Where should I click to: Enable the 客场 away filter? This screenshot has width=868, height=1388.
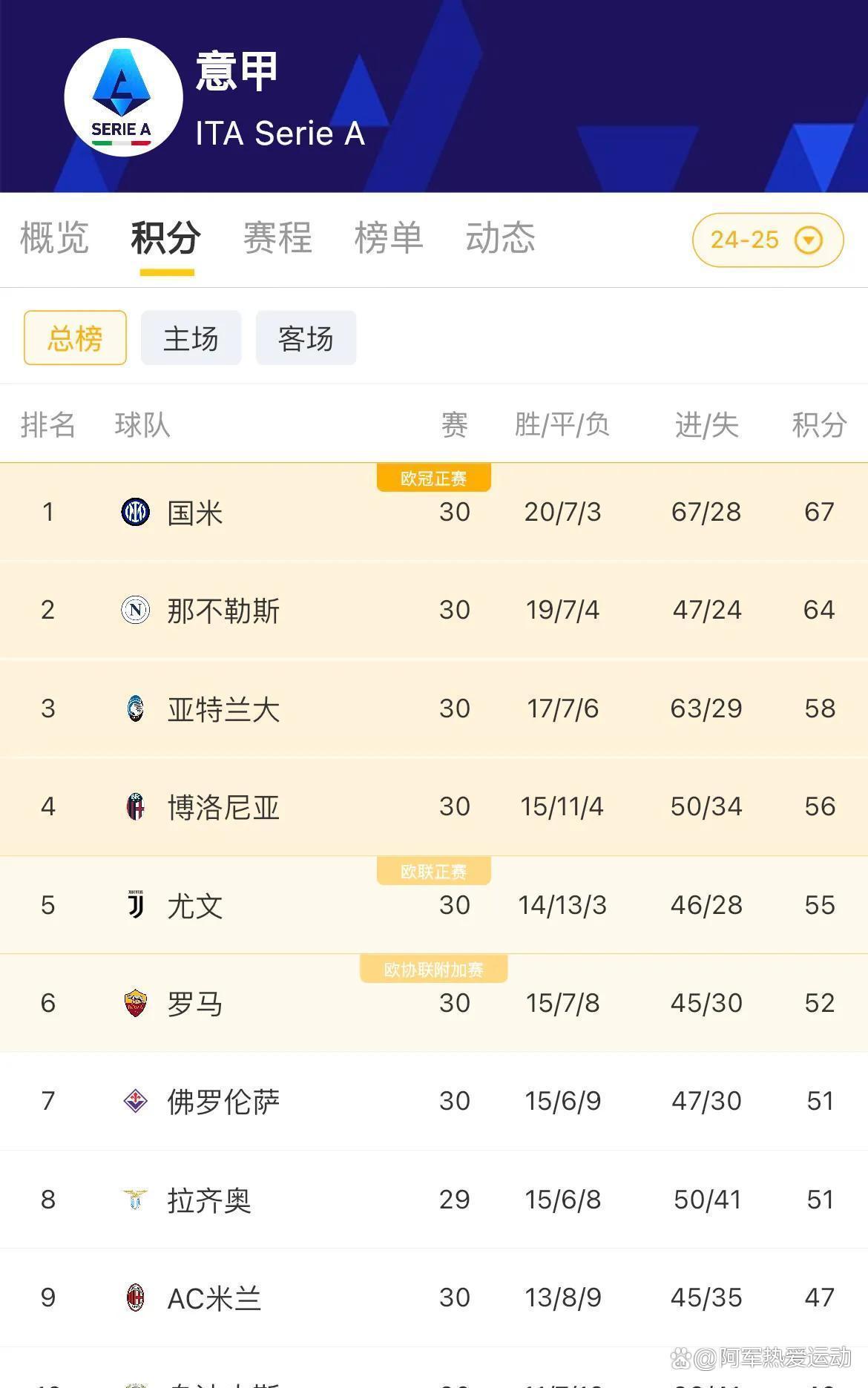pos(306,338)
